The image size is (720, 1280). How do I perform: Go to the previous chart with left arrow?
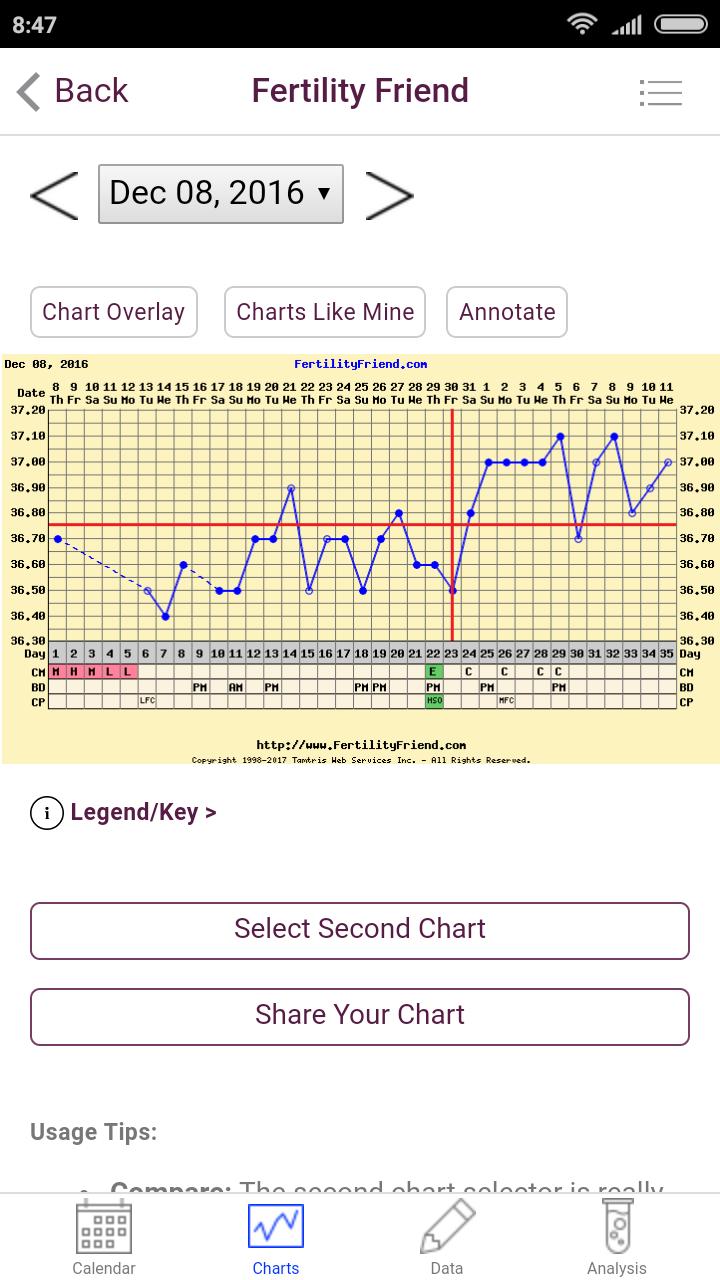pyautogui.click(x=54, y=194)
